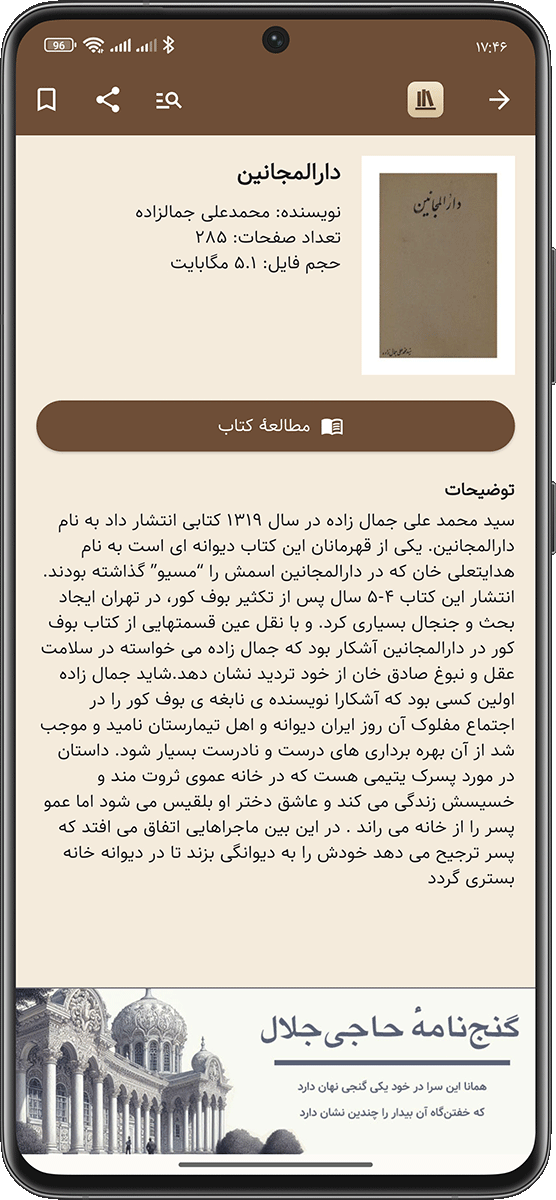
Task: Open the گنج‌نامهٔ حاجی‌جلال banner
Action: point(278,1071)
